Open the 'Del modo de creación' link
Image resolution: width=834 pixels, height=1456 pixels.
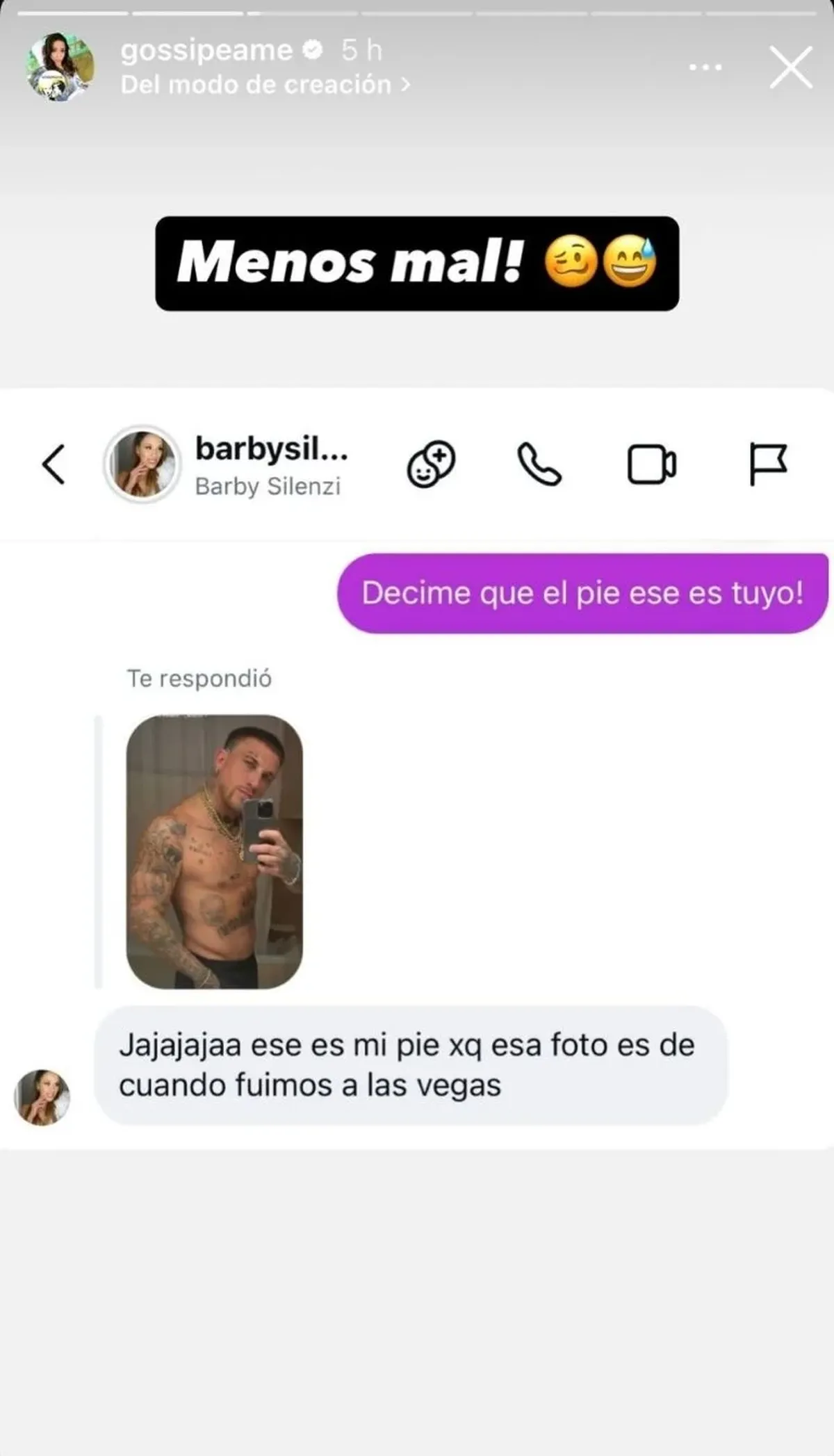[x=265, y=85]
